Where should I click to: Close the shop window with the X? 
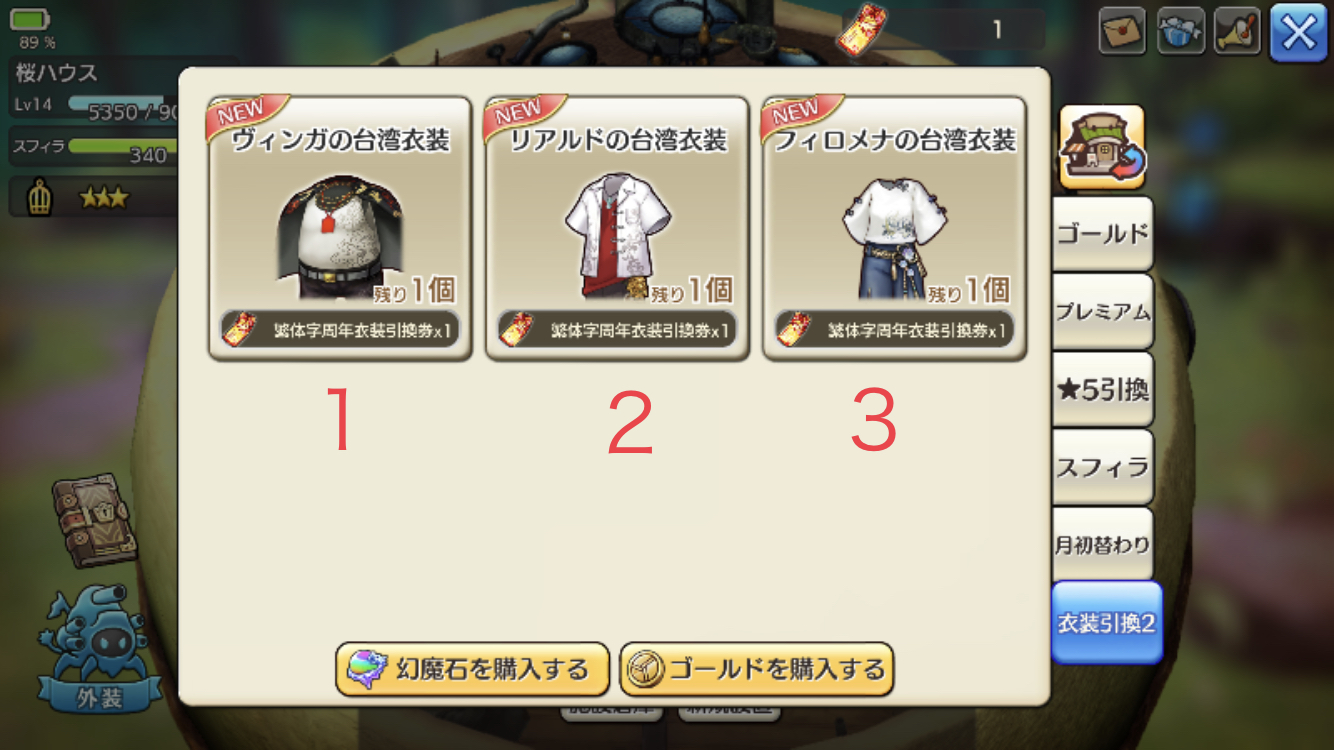[1298, 33]
